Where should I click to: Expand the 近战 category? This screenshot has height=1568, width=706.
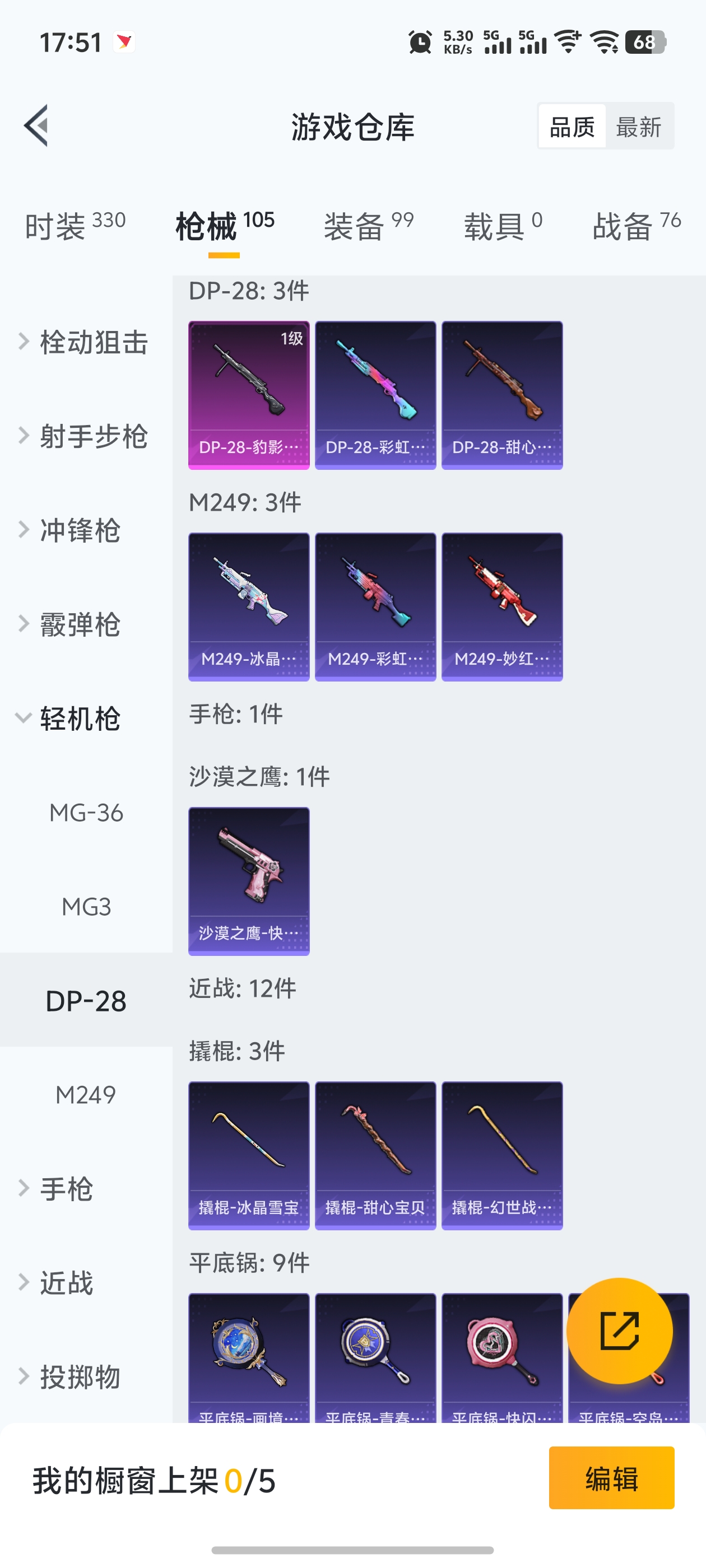pos(67,1283)
